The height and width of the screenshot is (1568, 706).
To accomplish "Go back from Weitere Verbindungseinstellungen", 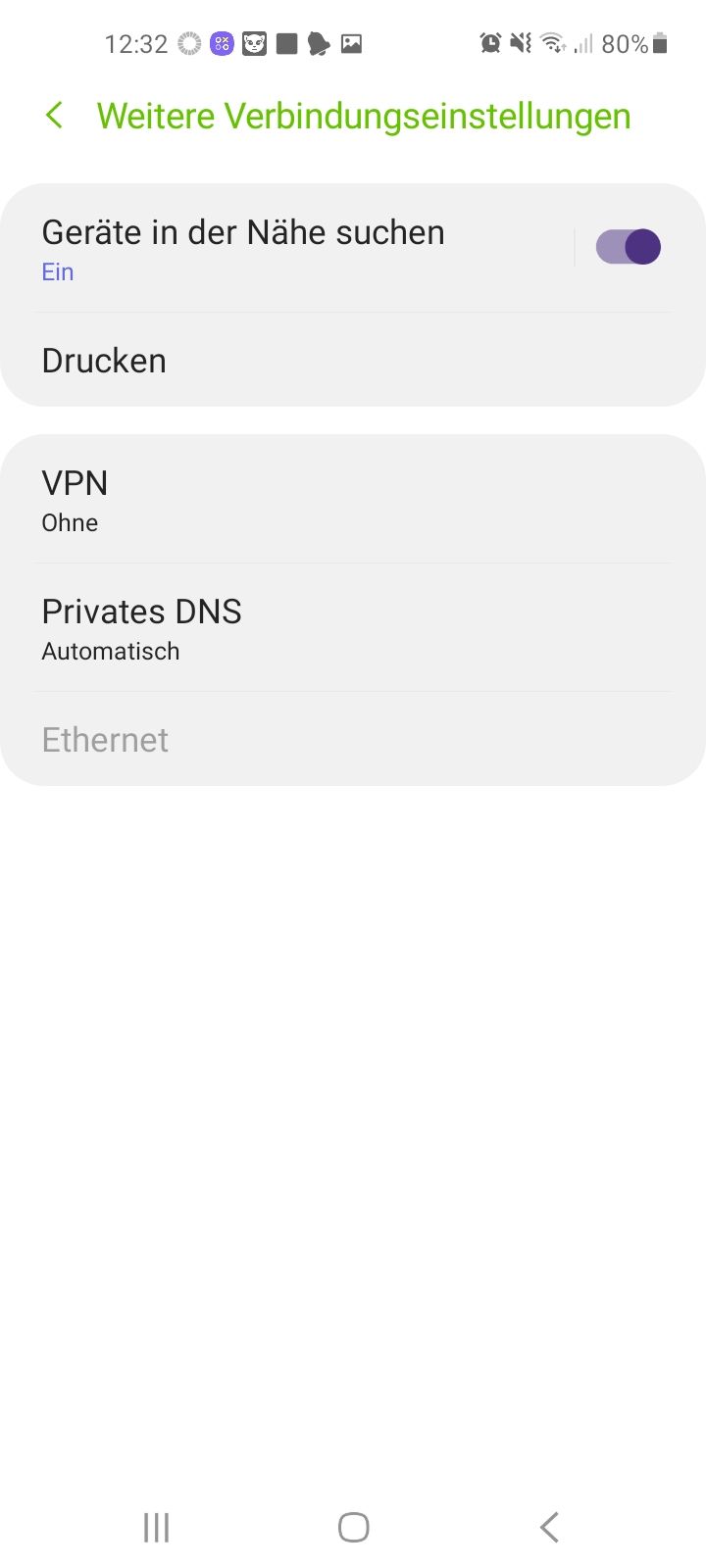I will [55, 116].
